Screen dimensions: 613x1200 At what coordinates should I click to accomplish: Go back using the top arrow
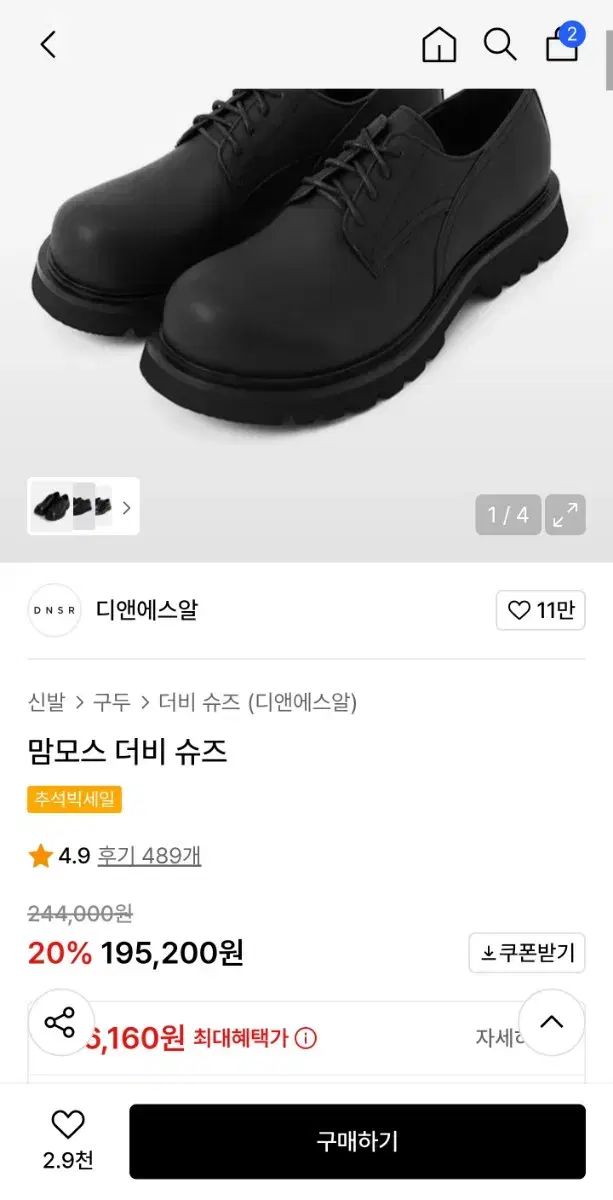pos(48,45)
